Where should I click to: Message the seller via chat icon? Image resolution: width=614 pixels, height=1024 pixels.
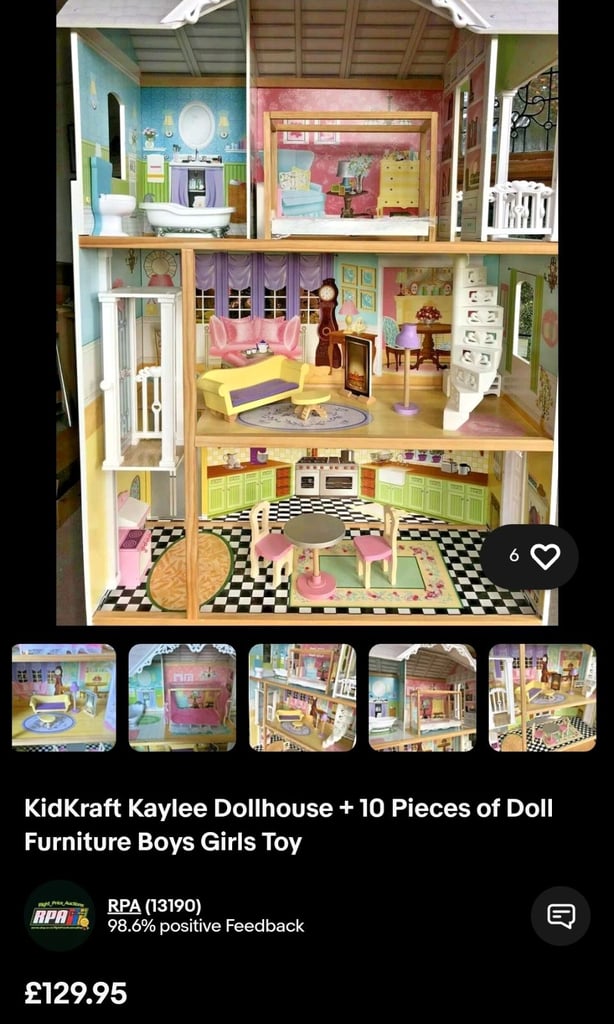point(560,916)
